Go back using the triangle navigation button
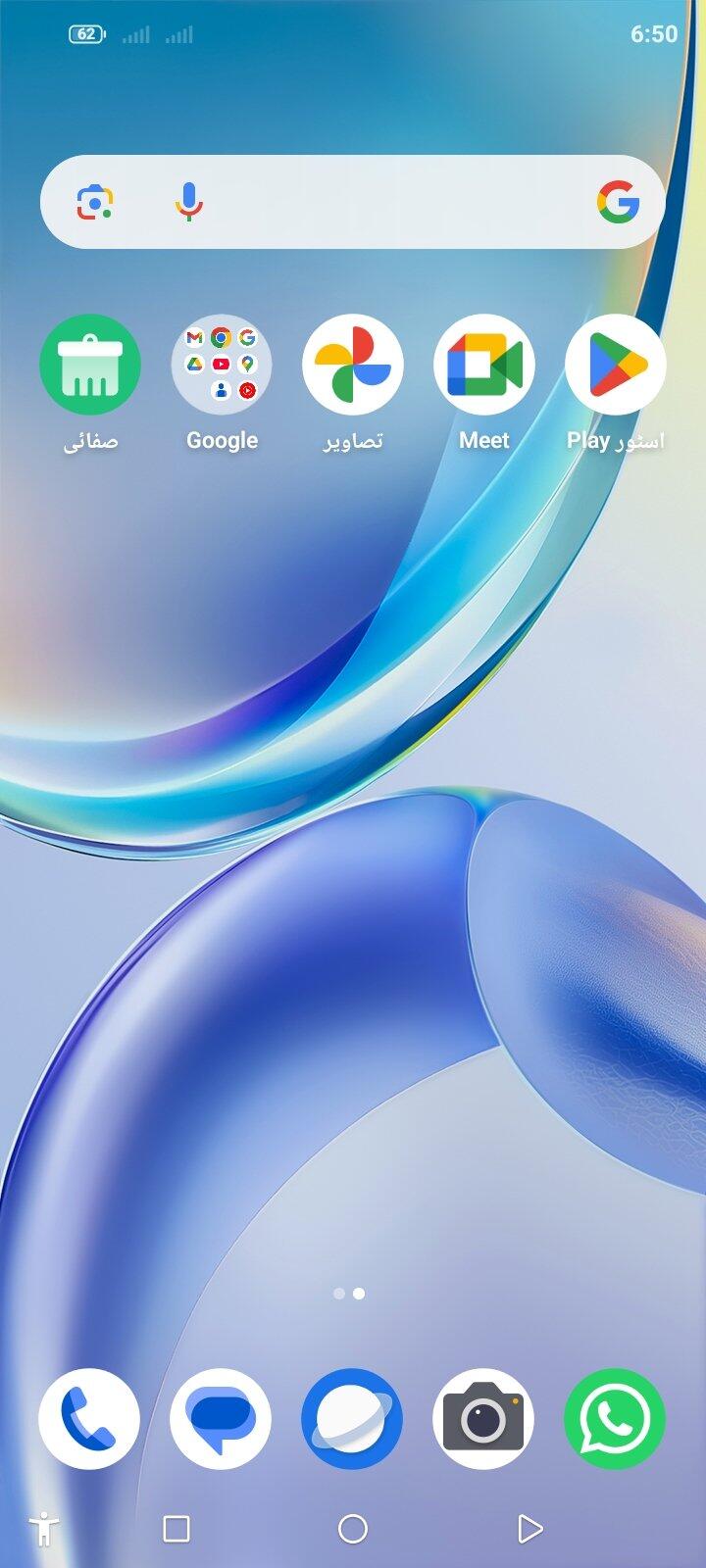The width and height of the screenshot is (706, 1568). 529,1529
